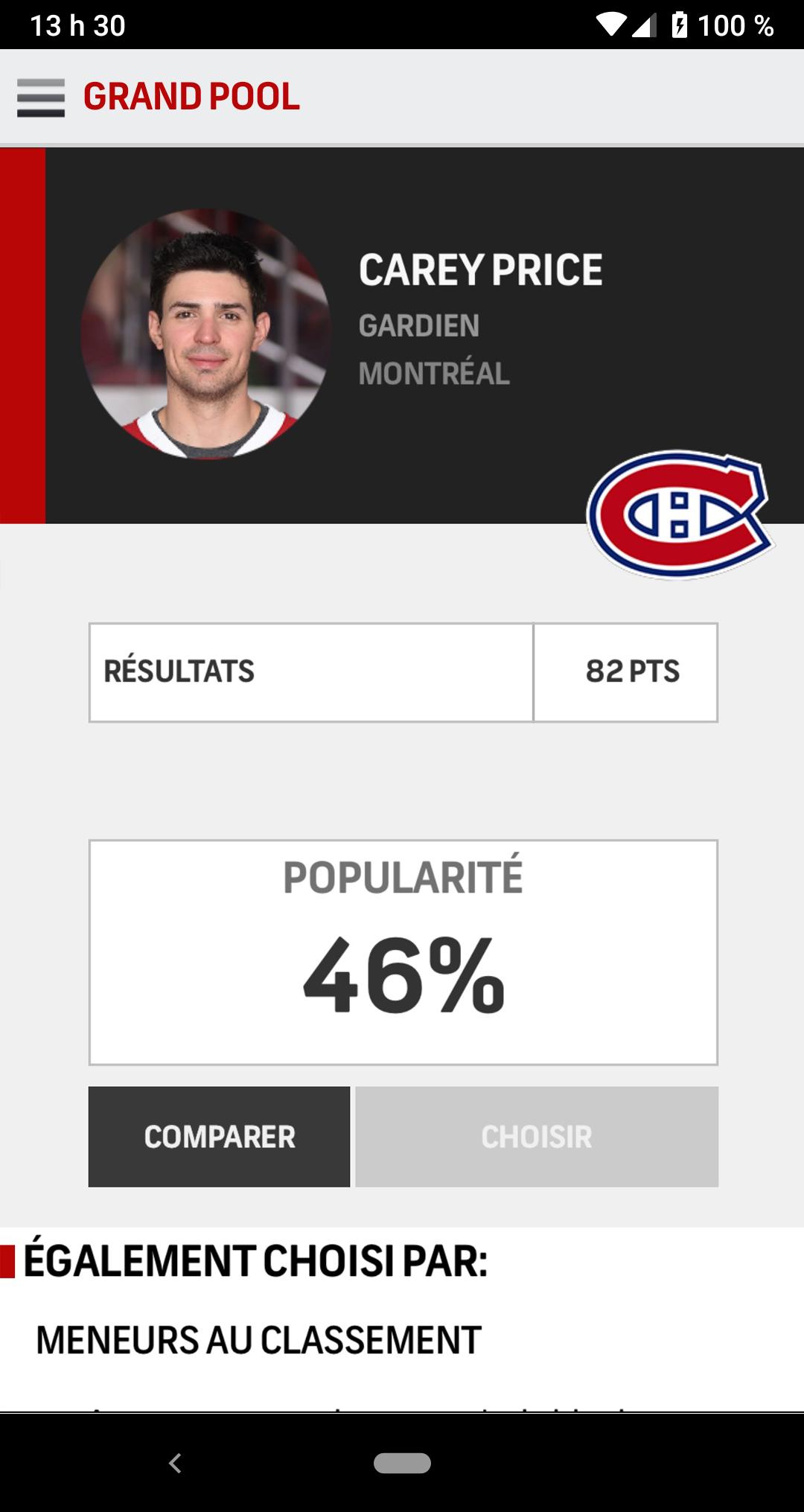Go back using the system back arrow

pos(175,1463)
